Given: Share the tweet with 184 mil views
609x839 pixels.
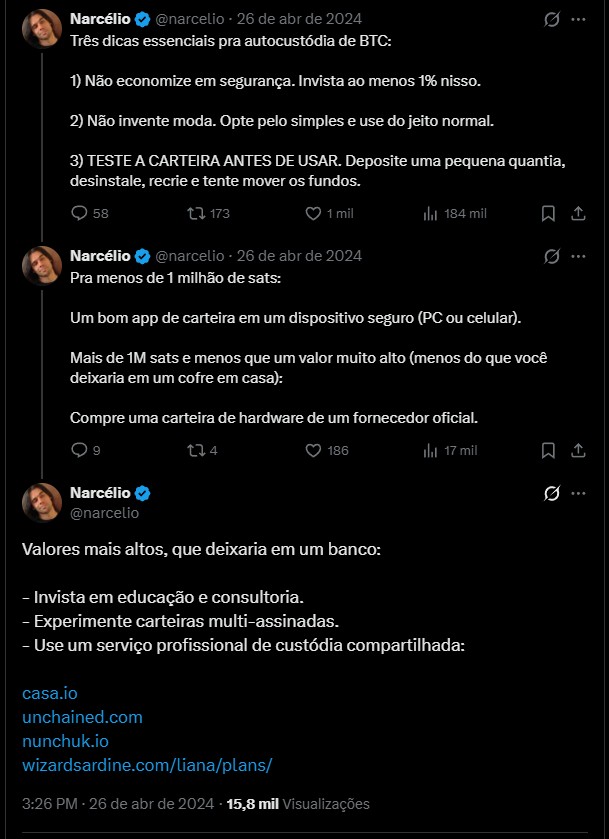Looking at the screenshot, I should point(578,213).
